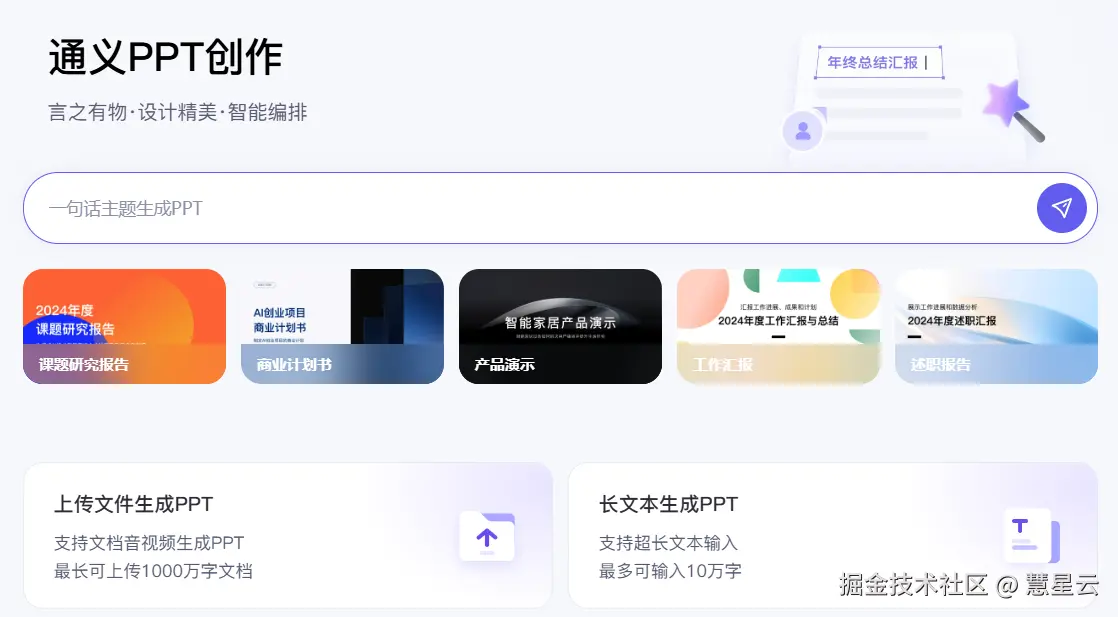1118x617 pixels.
Task: Open 上传文件生成PPT option
Action: 288,535
